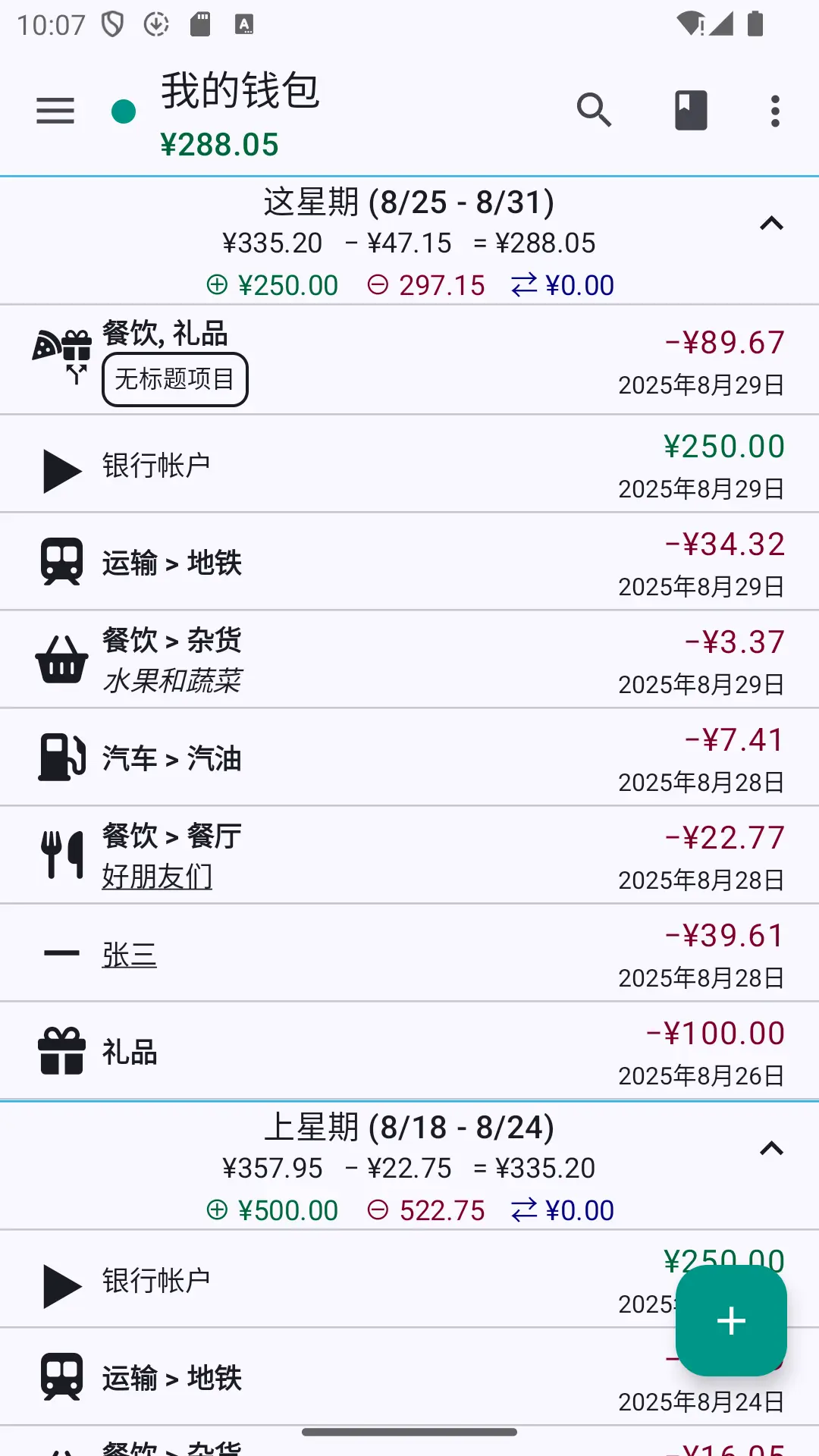Open the hamburger navigation drawer
The width and height of the screenshot is (819, 1456).
[55, 111]
